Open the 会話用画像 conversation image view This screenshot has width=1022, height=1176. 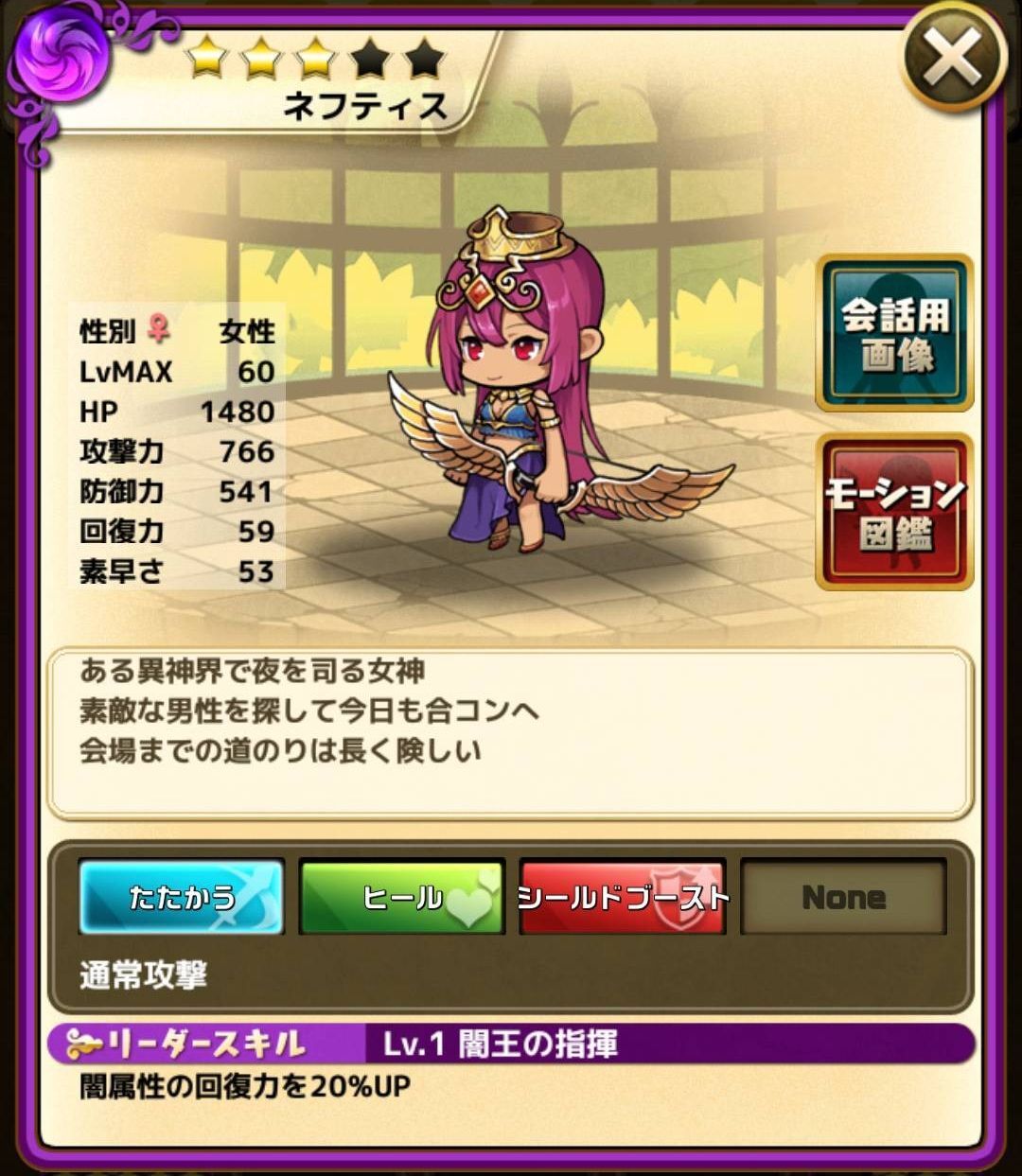[x=894, y=333]
